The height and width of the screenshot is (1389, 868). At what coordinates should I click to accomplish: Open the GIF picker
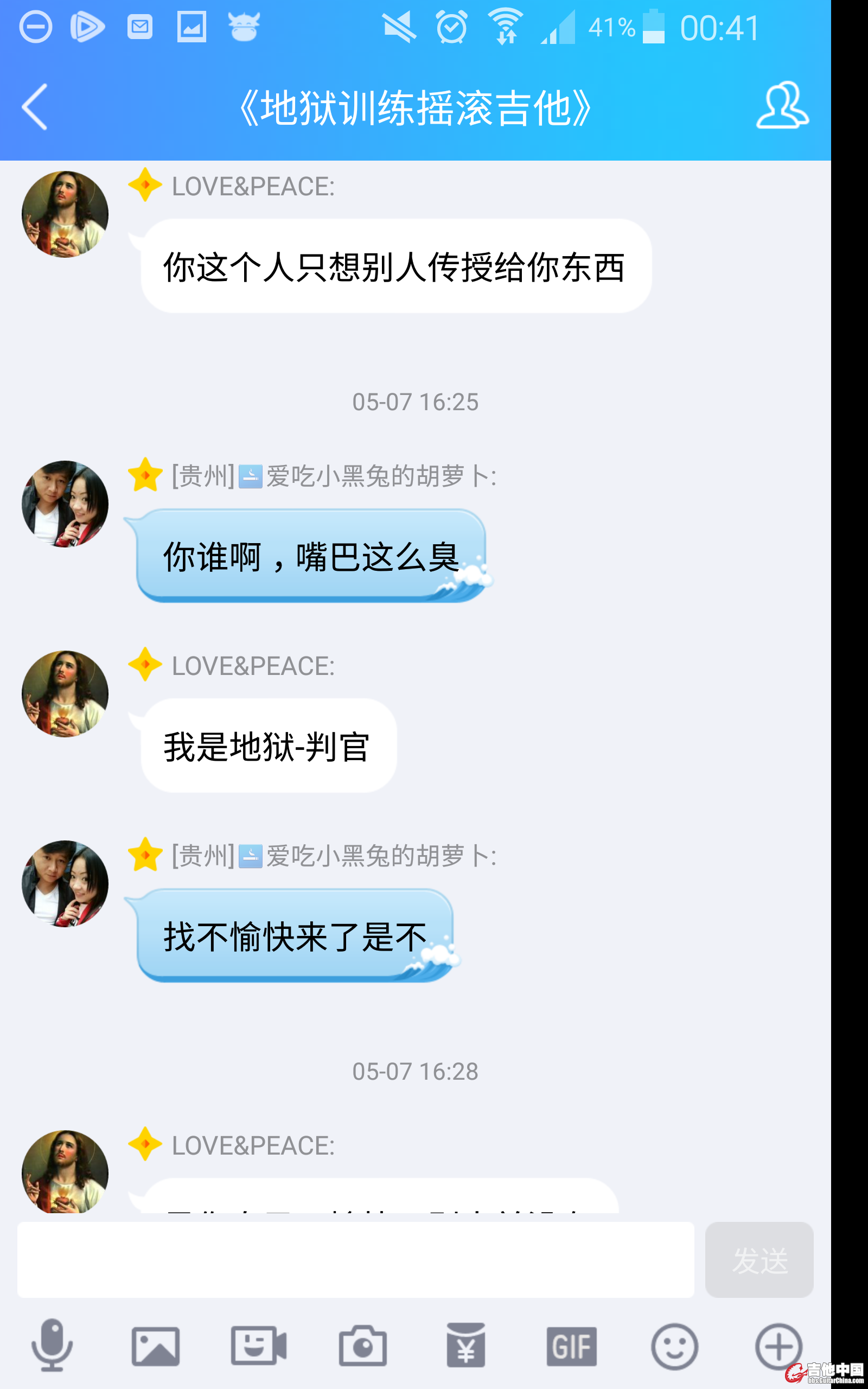point(571,1346)
